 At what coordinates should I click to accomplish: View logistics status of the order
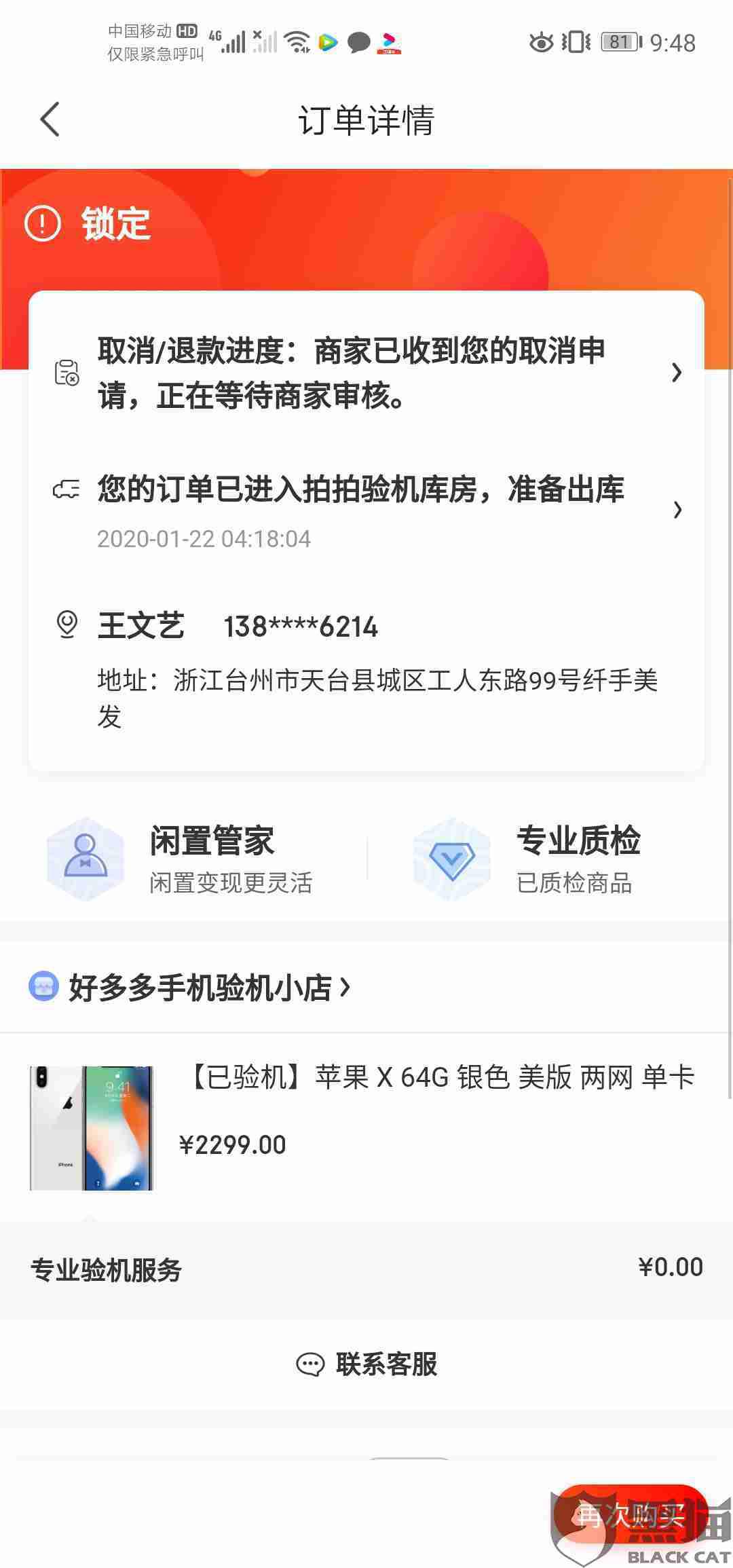366,509
